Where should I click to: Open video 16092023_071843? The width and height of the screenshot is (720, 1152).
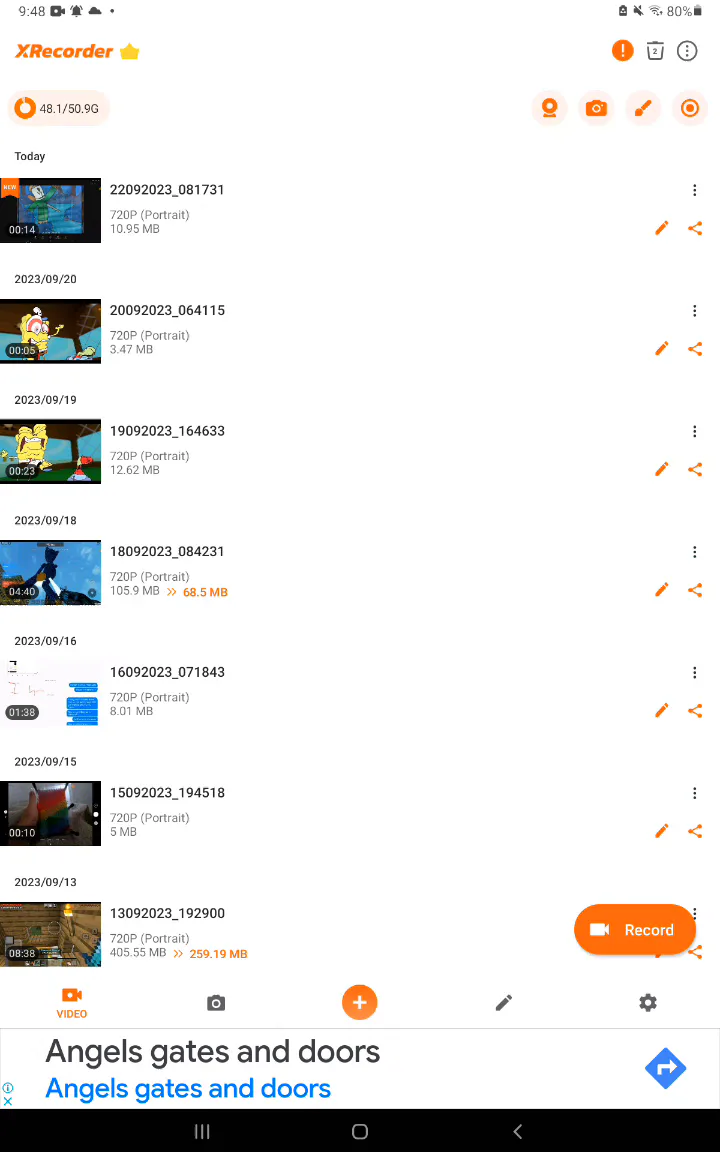(x=51, y=693)
